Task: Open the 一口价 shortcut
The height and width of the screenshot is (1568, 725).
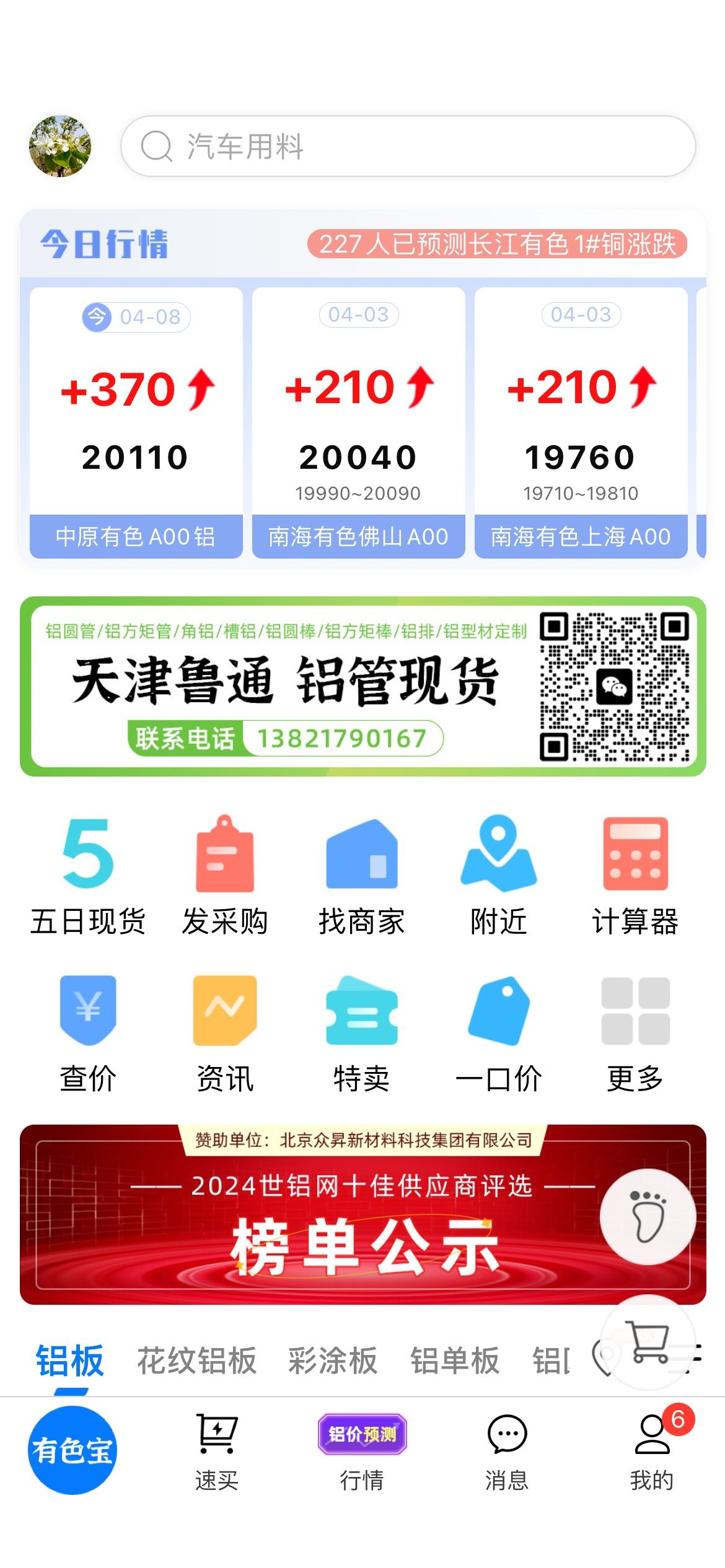Action: 499,1034
